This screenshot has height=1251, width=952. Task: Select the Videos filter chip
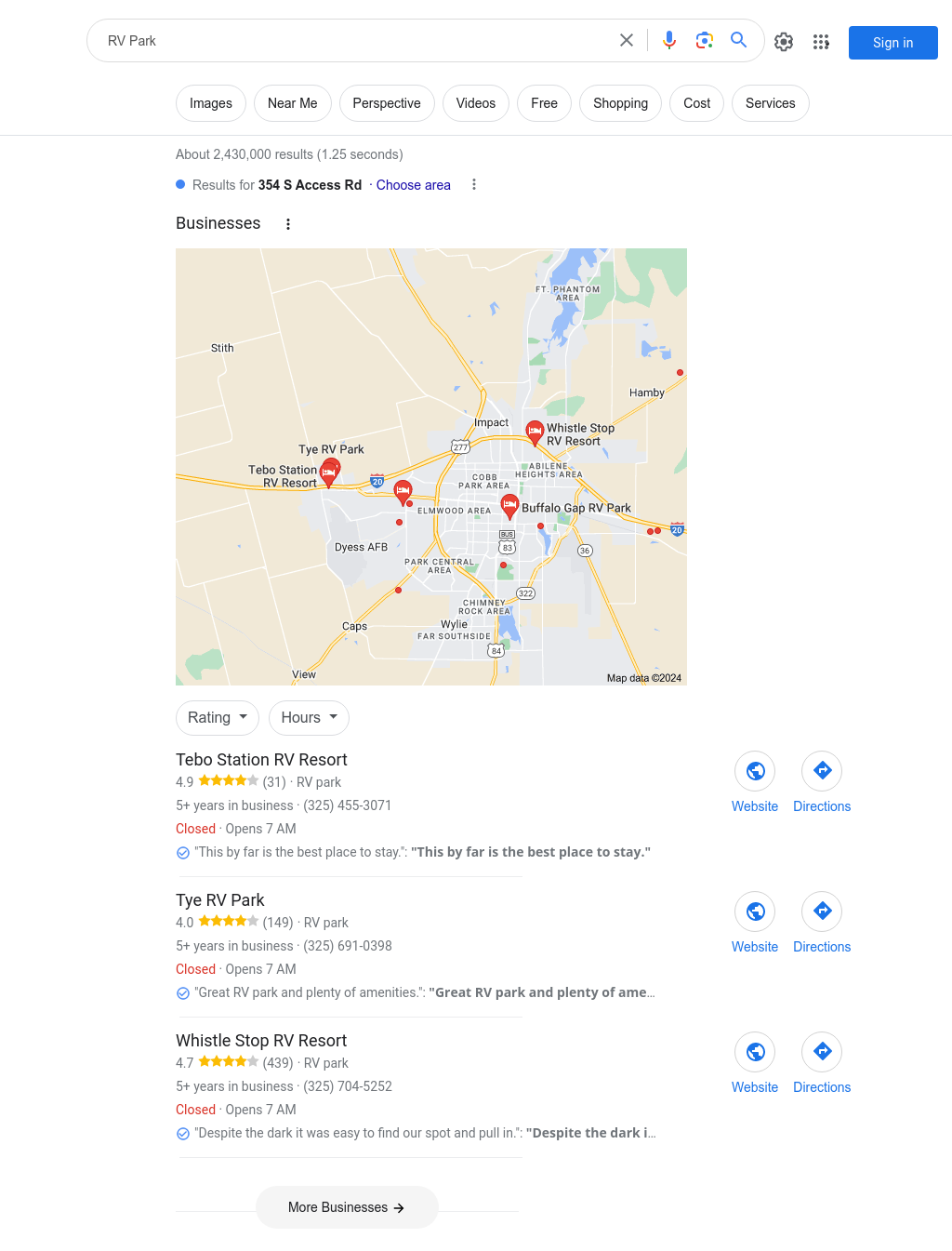click(475, 103)
